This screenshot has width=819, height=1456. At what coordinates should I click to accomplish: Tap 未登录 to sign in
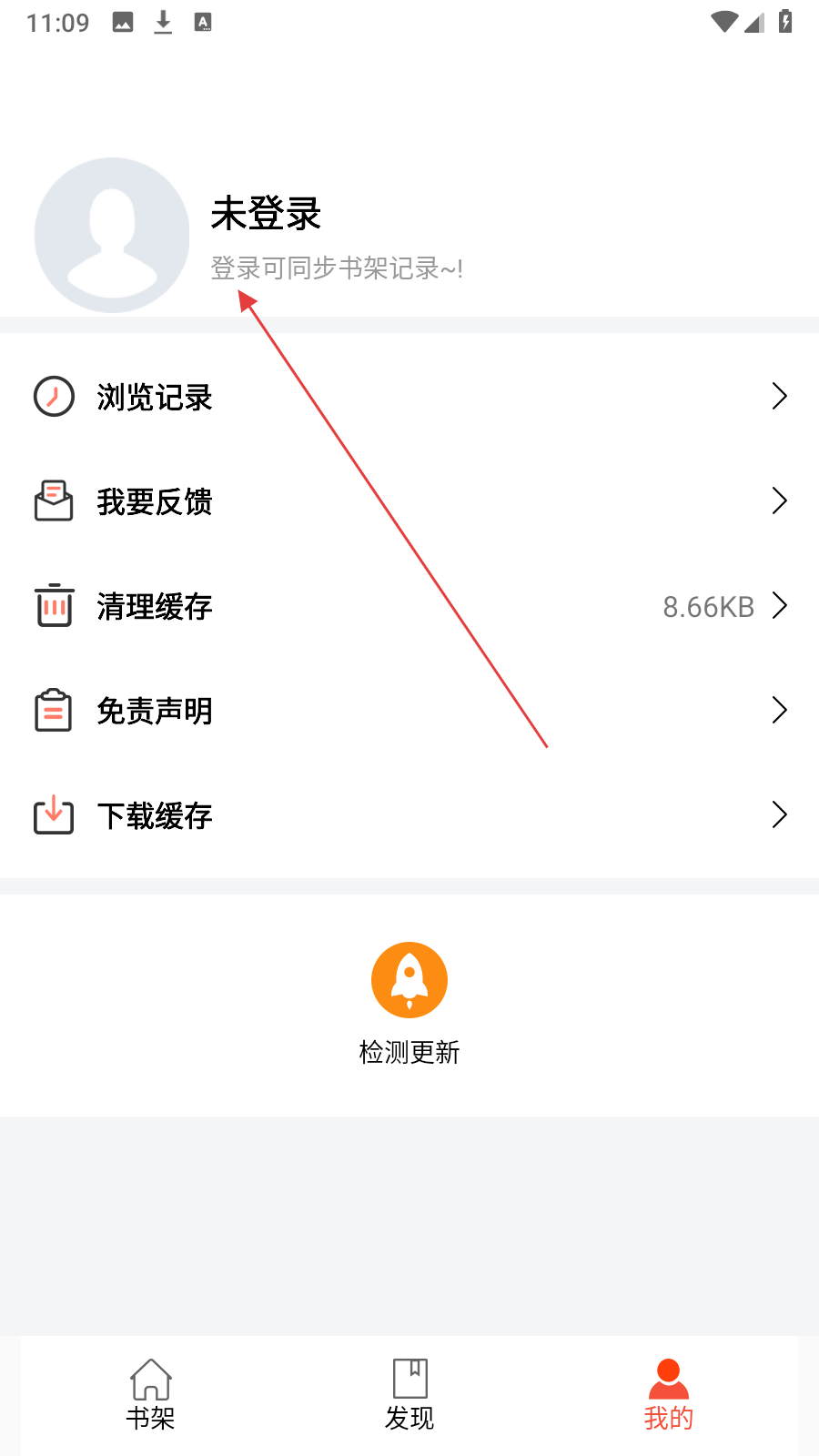point(266,214)
